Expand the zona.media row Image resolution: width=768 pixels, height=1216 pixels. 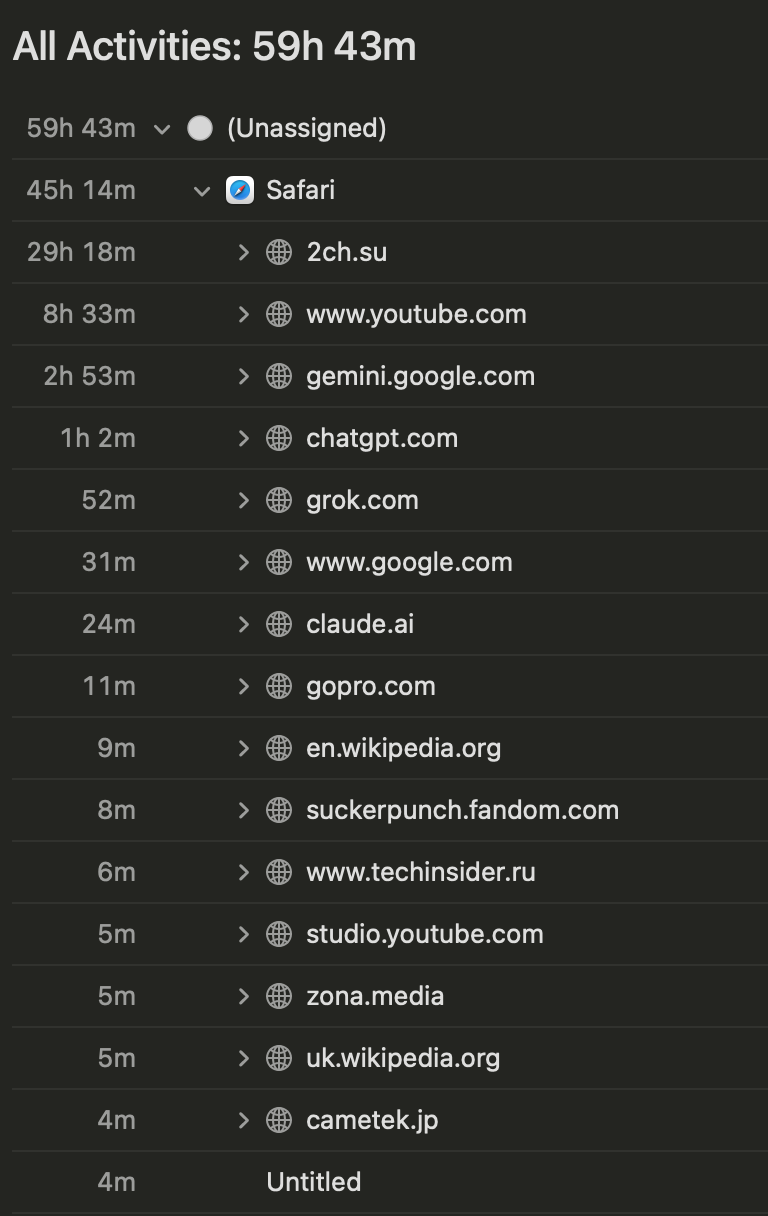pos(243,997)
